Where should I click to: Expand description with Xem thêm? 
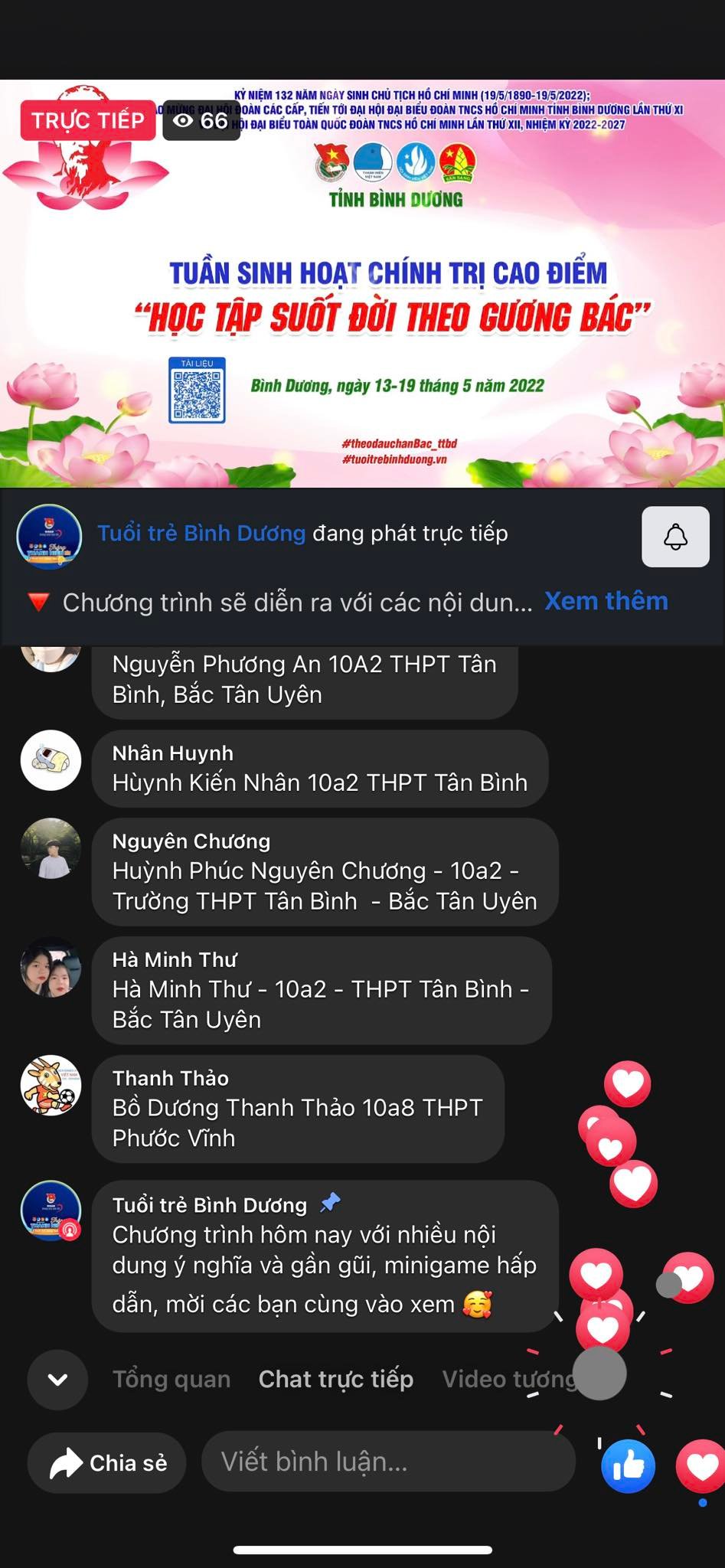(606, 601)
